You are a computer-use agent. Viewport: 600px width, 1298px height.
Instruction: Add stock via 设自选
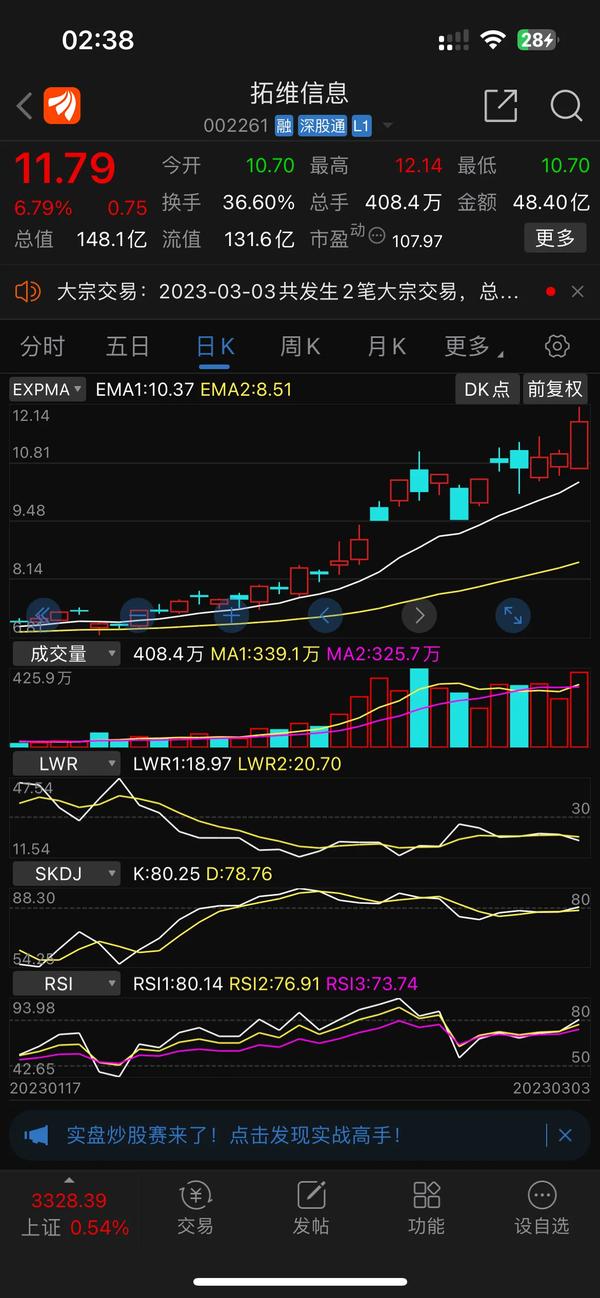541,1207
